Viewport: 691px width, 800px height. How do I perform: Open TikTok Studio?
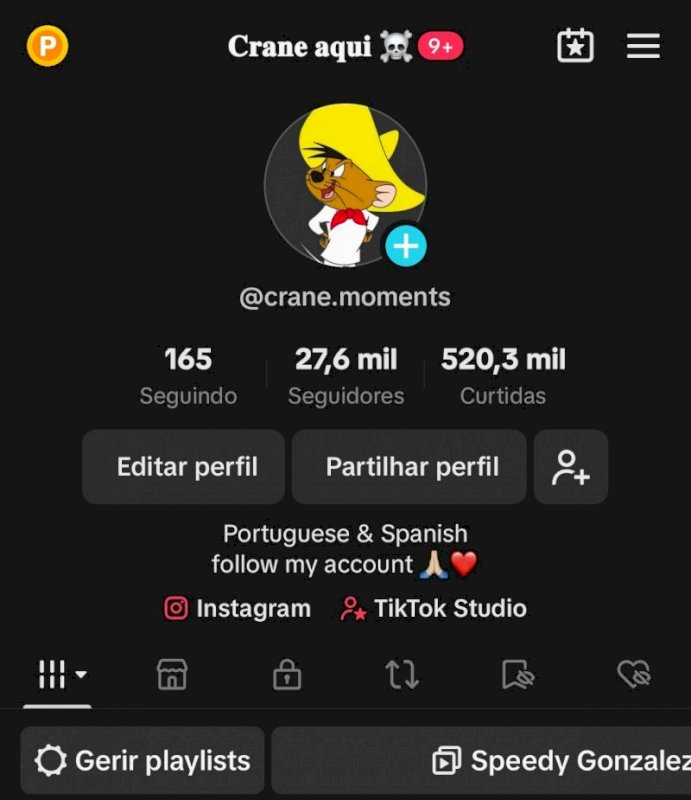[x=433, y=608]
